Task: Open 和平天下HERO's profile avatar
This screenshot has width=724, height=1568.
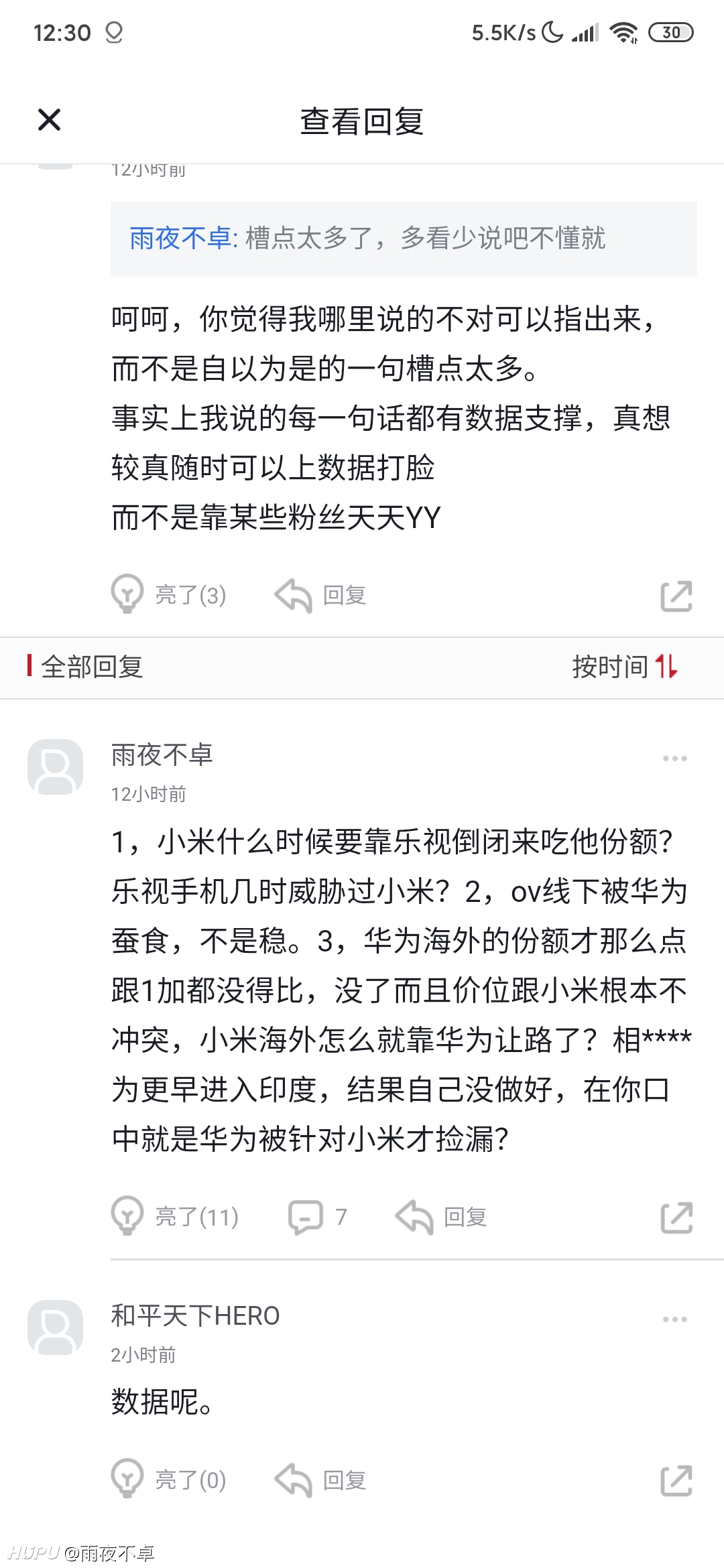Action: [x=55, y=1327]
